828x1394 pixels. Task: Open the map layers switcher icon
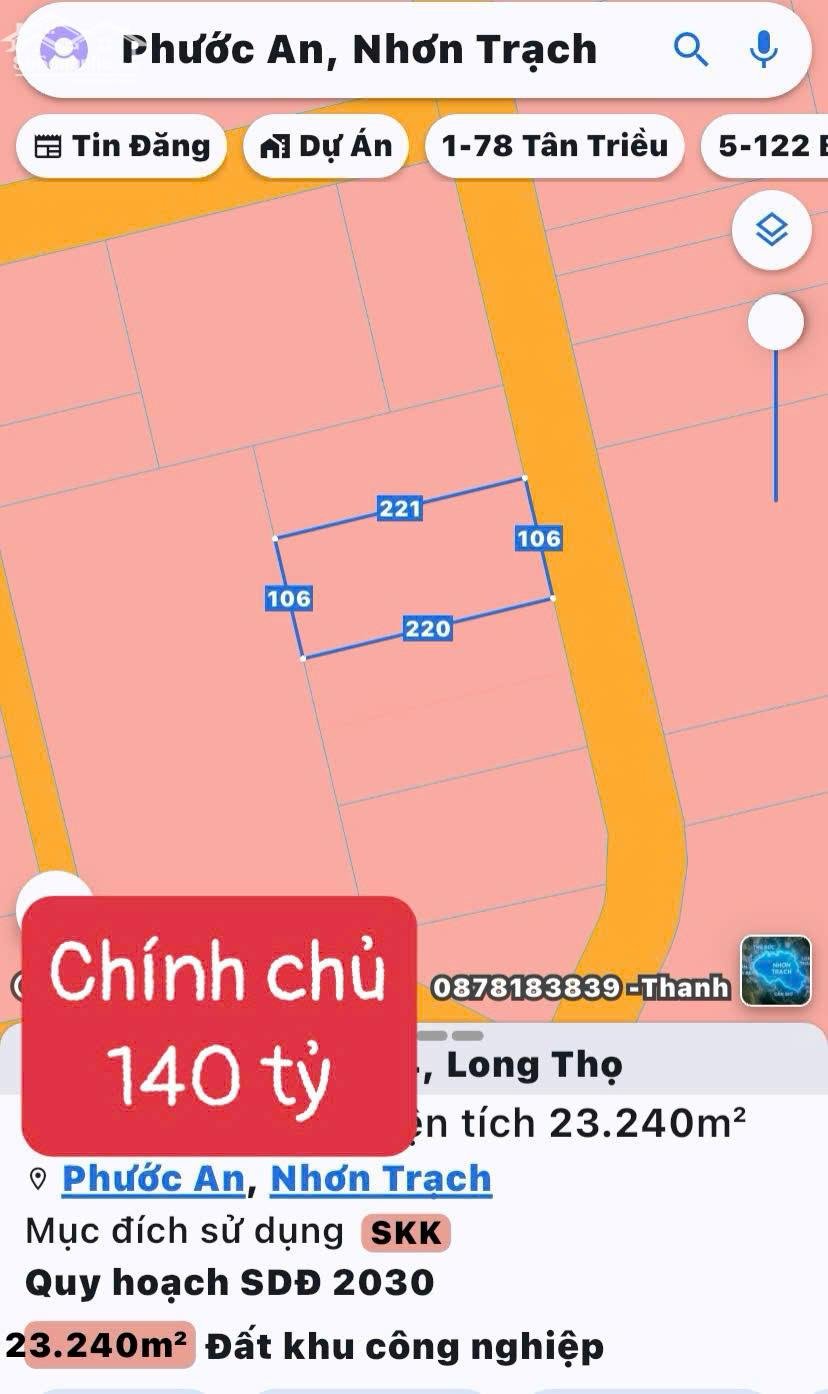coord(770,231)
